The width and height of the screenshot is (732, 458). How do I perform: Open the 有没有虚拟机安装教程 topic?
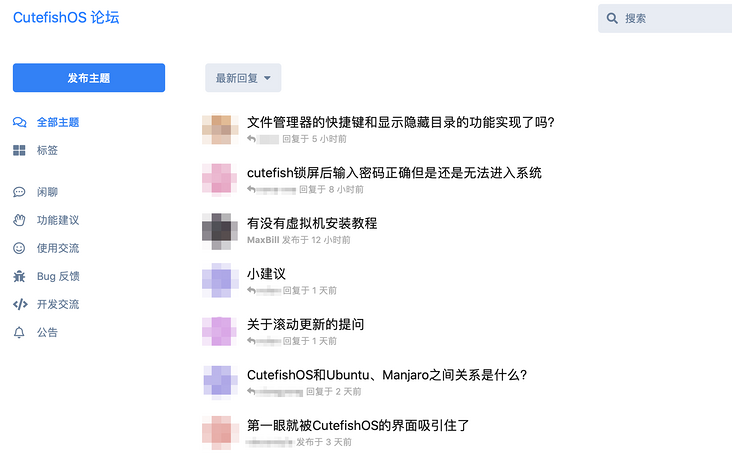[x=312, y=223]
